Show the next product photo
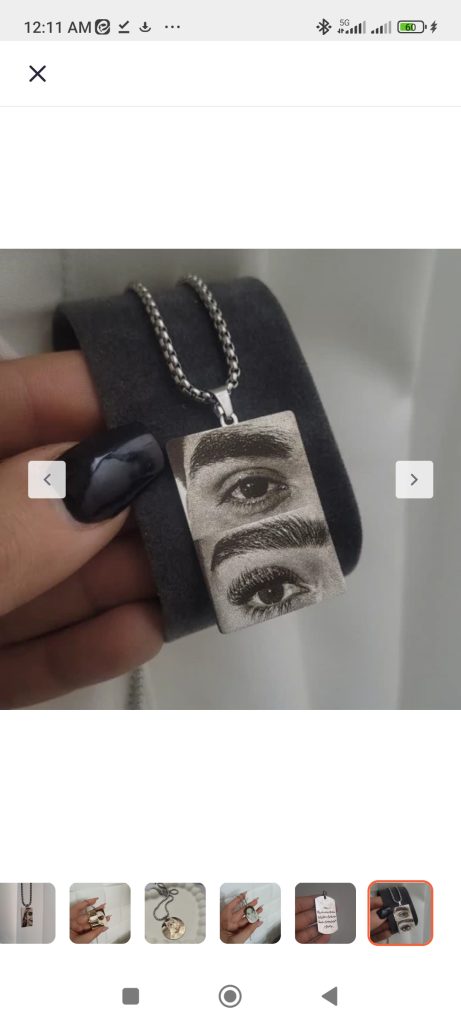 (414, 479)
